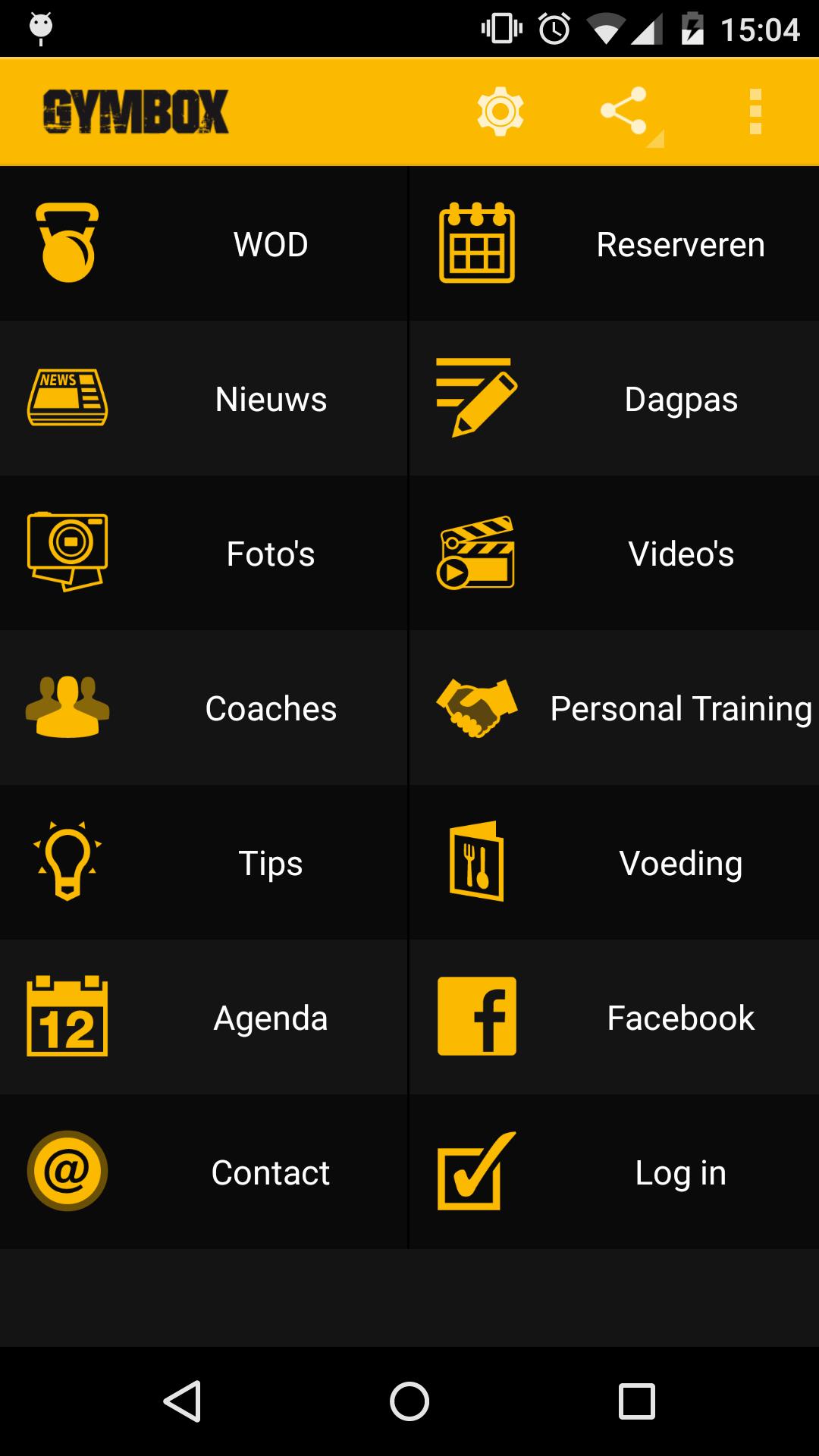Open Video's section

[x=614, y=554]
